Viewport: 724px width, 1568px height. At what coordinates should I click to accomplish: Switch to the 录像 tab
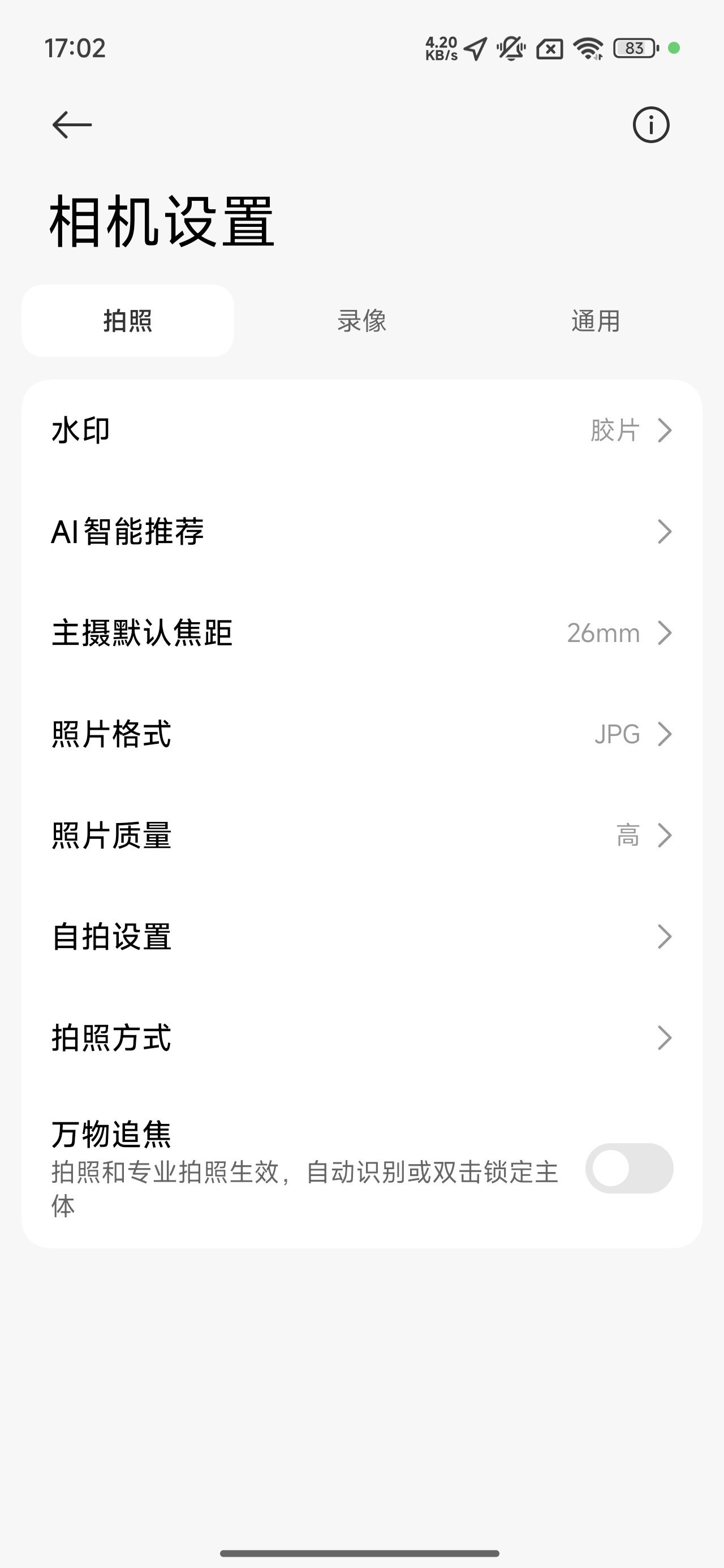361,321
